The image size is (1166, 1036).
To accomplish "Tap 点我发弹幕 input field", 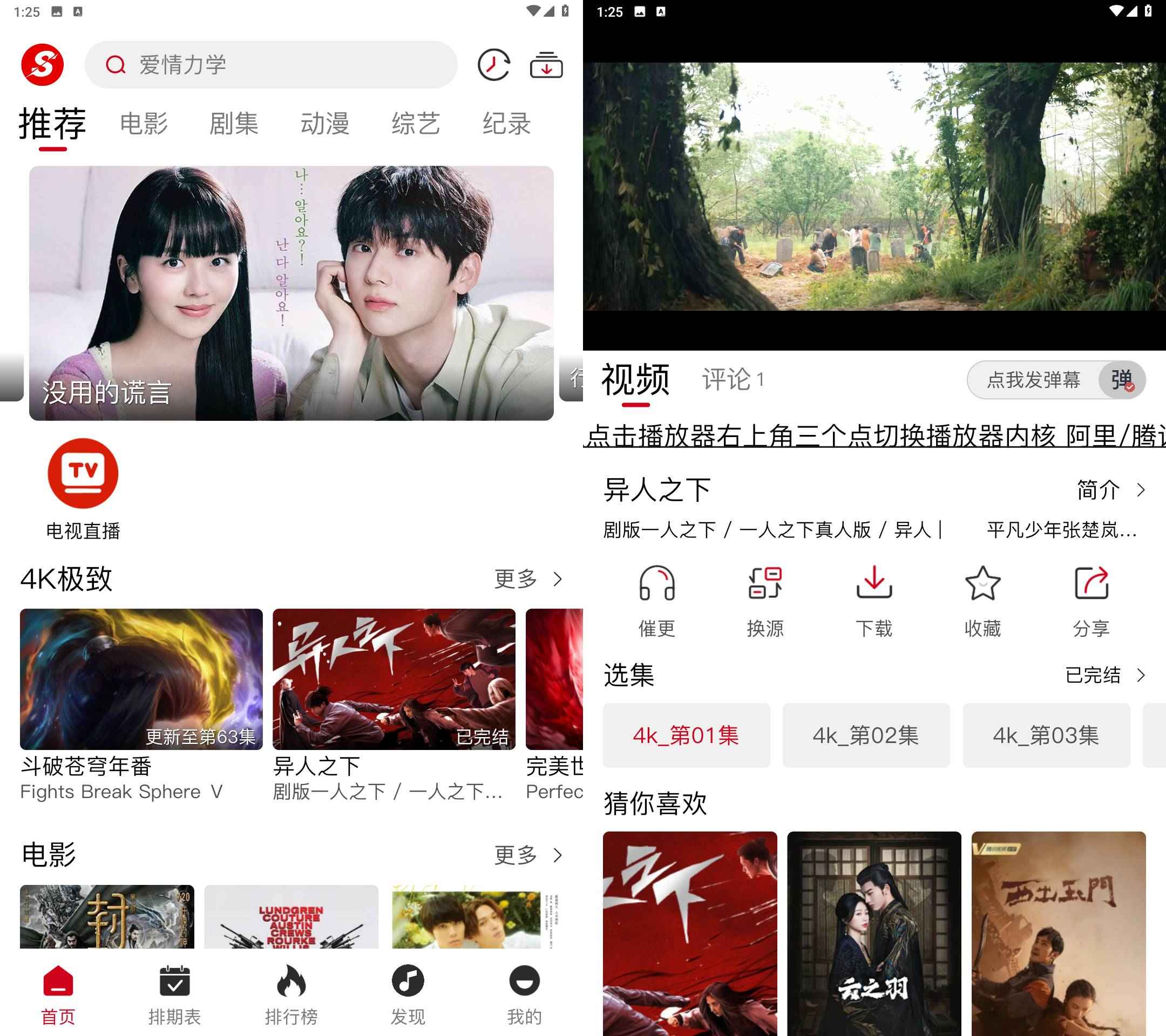I will point(1033,380).
